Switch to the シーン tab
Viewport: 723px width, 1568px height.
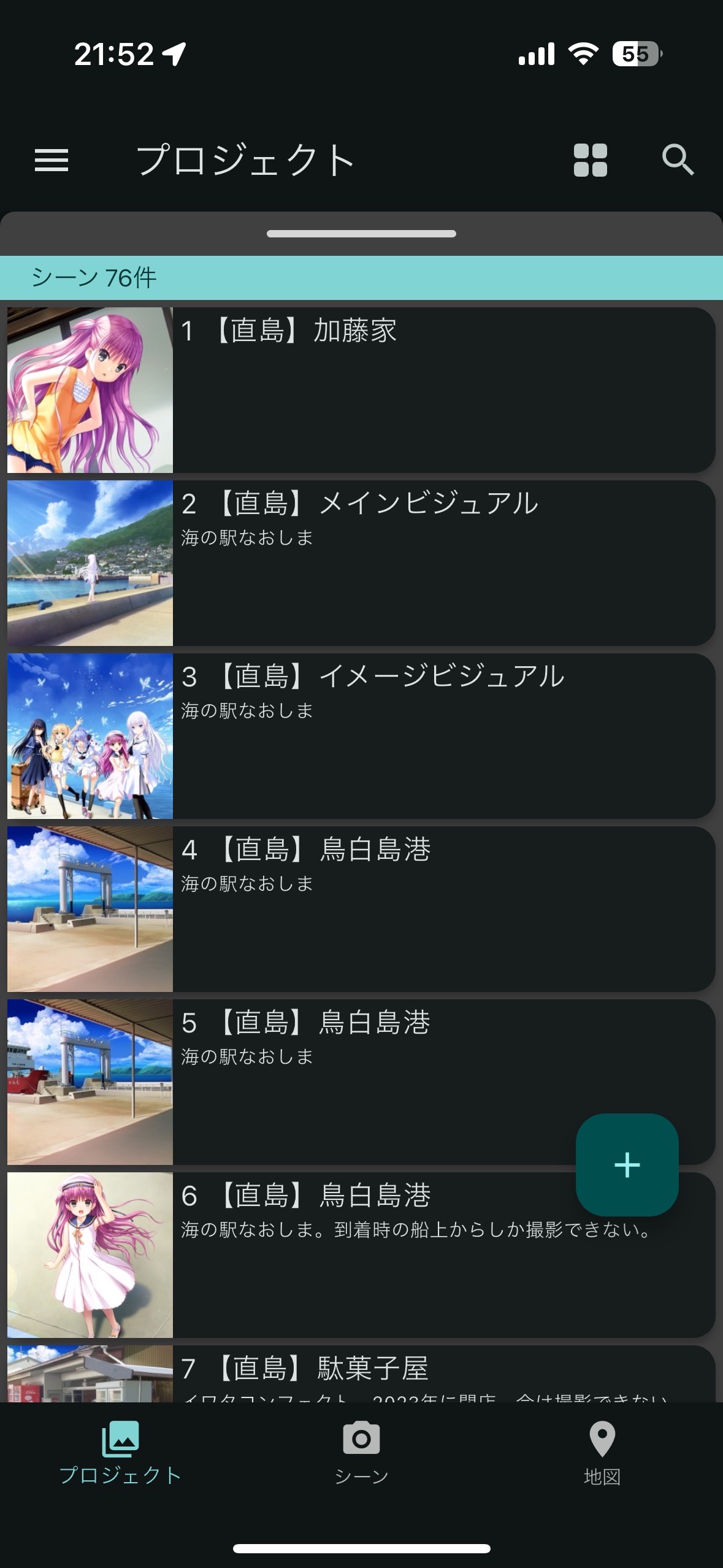click(361, 1453)
